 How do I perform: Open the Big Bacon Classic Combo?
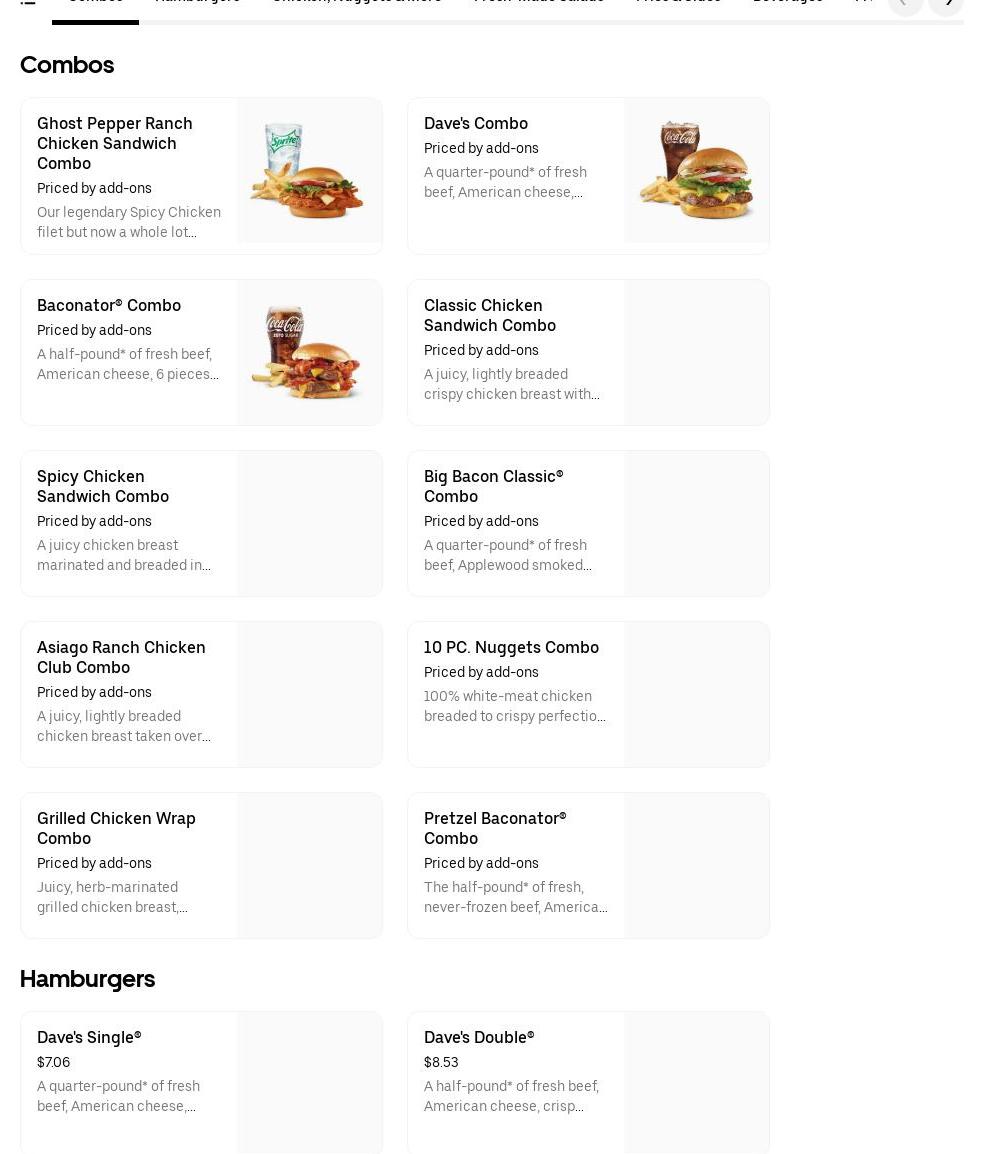(x=588, y=523)
